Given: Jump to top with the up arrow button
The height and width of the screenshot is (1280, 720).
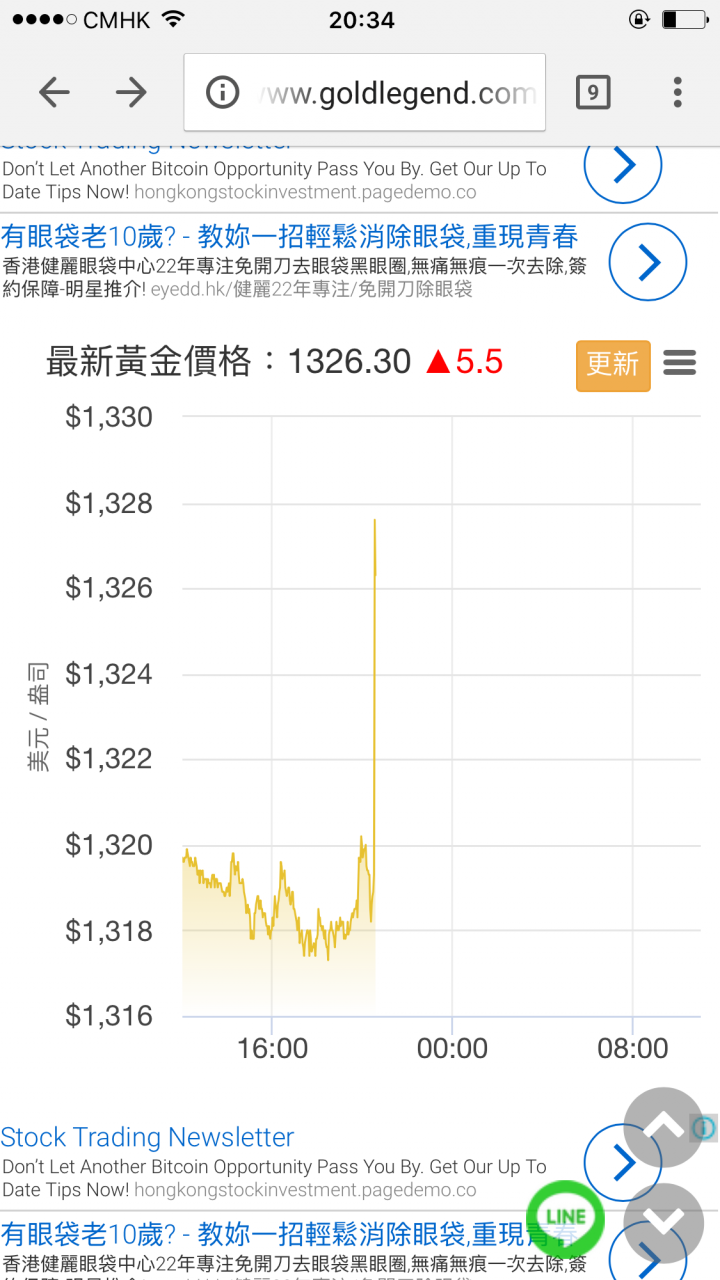Looking at the screenshot, I should [663, 1127].
